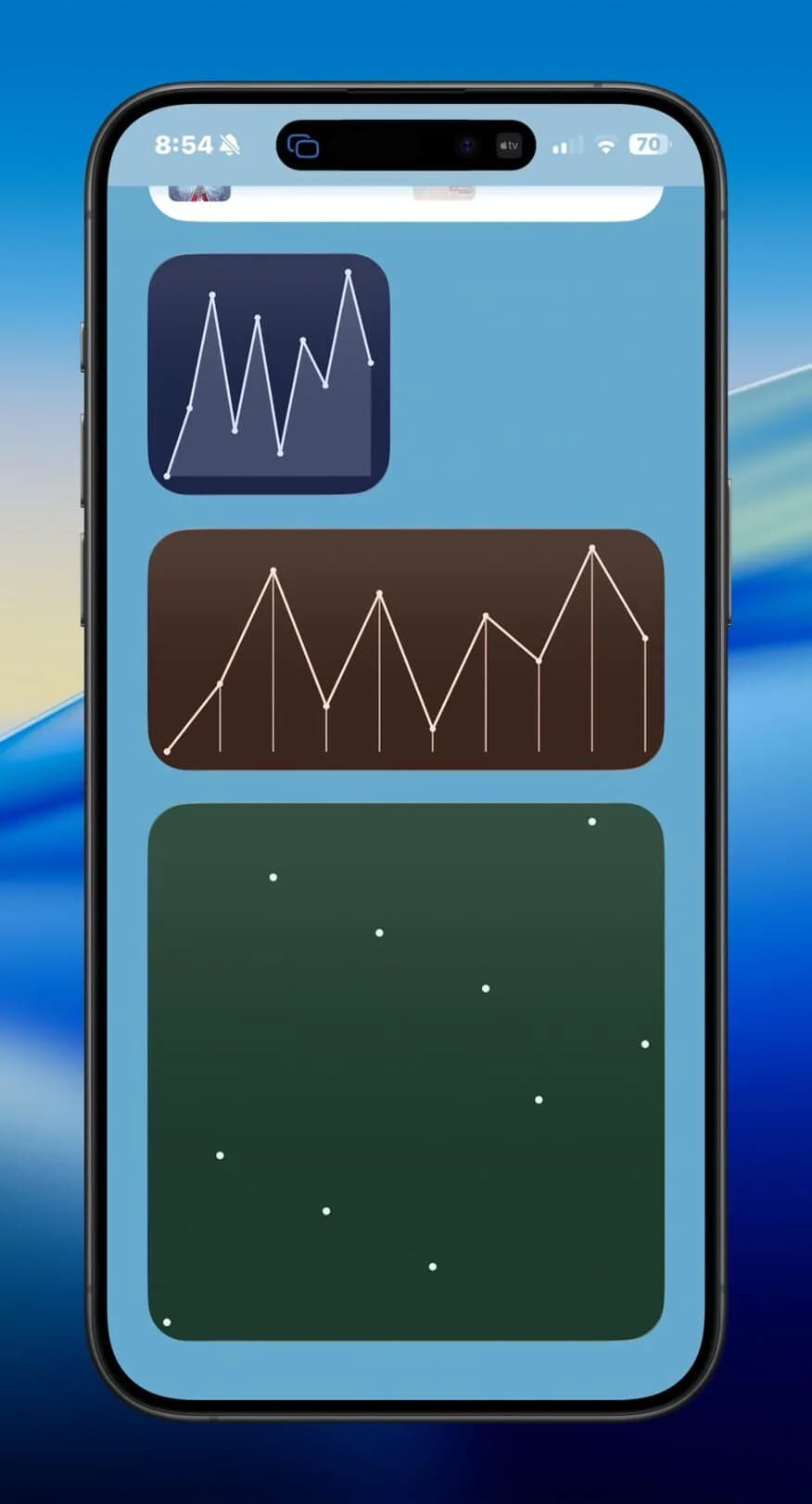812x1504 pixels.
Task: Tap the screen mirroring indicator in Dynamic Island
Action: [x=303, y=146]
